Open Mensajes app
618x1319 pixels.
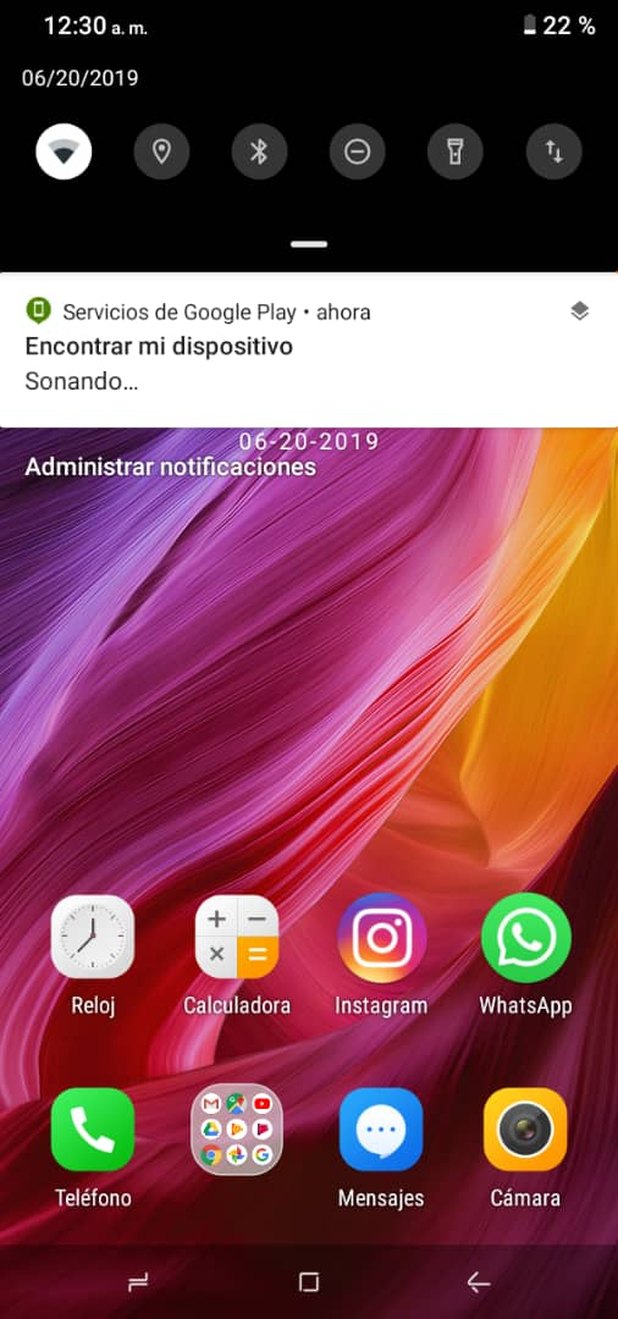tap(381, 1129)
